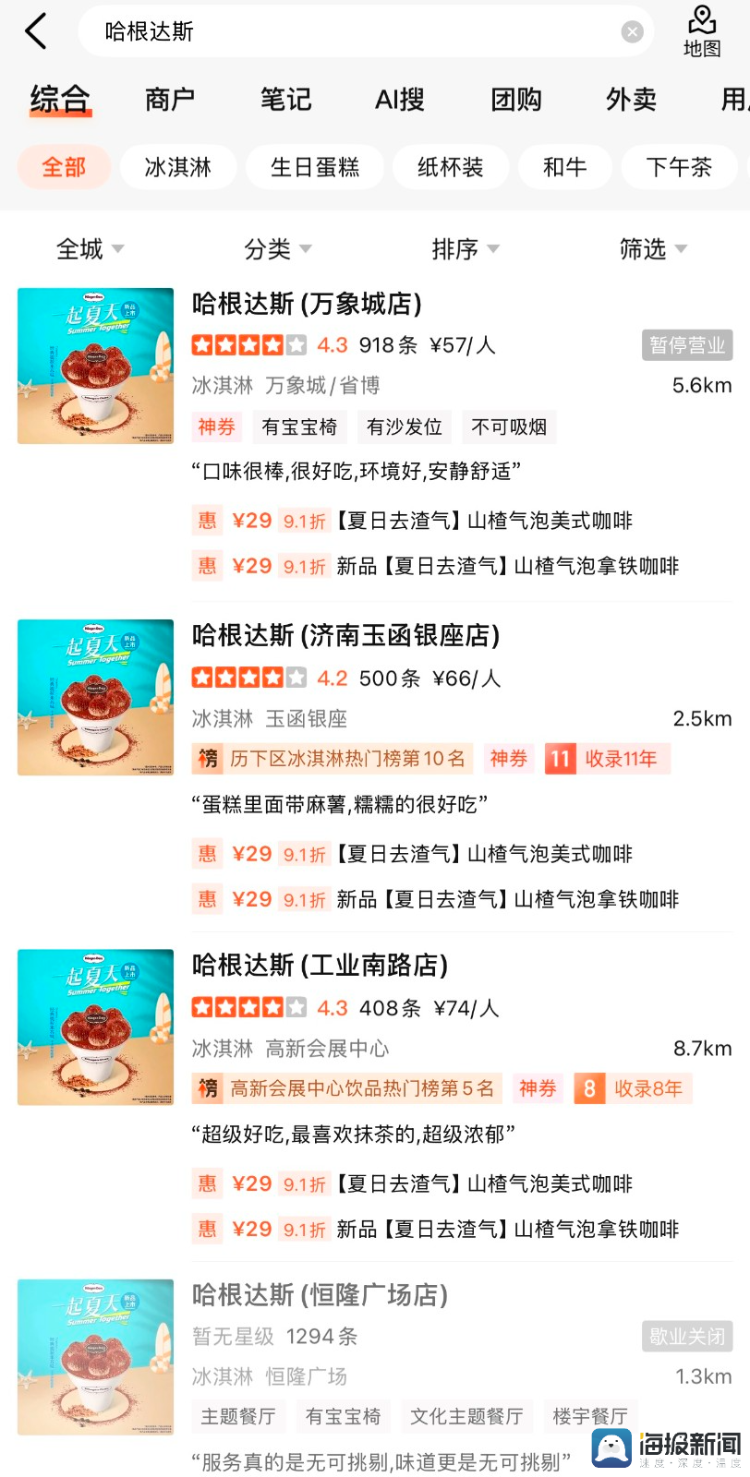This screenshot has width=750, height=1477.
Task: Expand the 全城 area dropdown
Action: click(x=90, y=249)
